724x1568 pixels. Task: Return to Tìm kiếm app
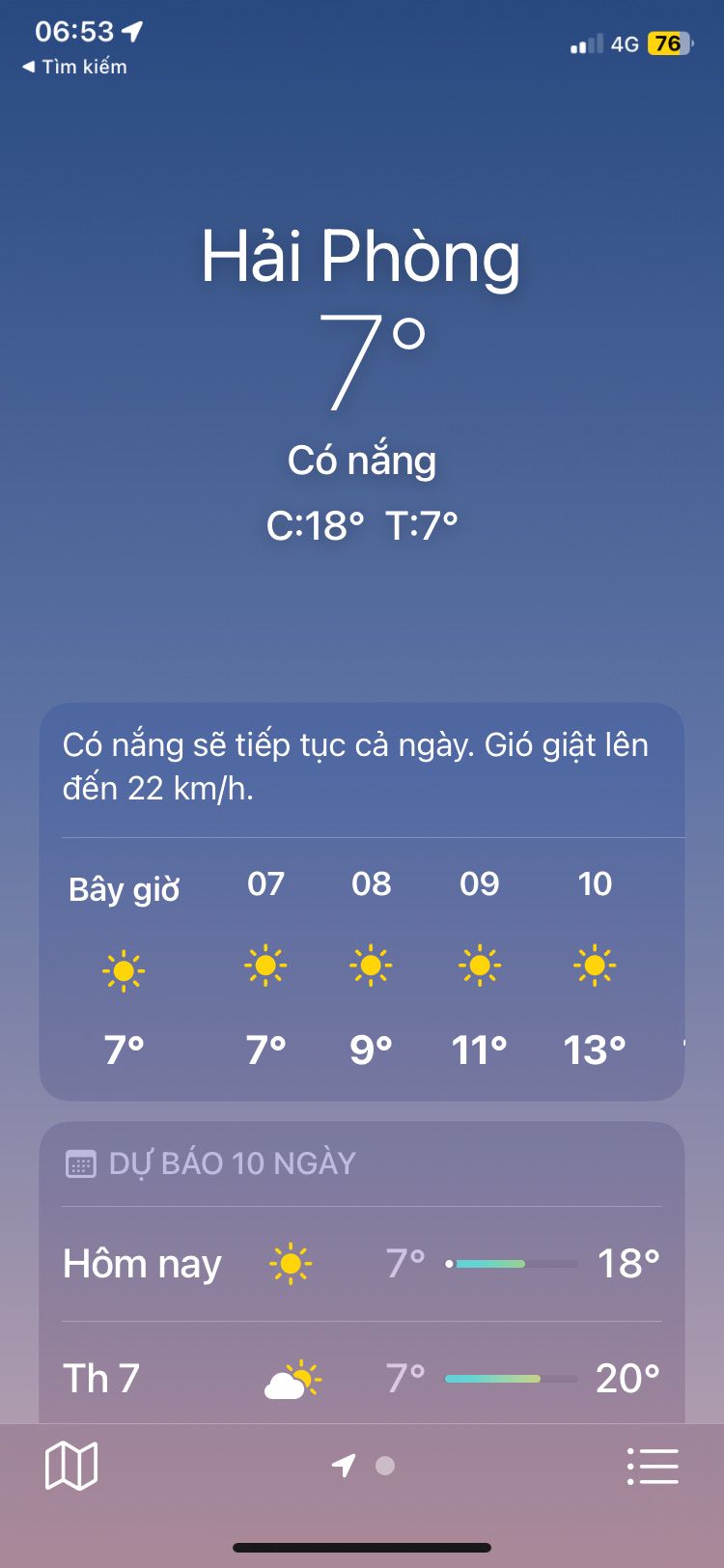(x=74, y=67)
